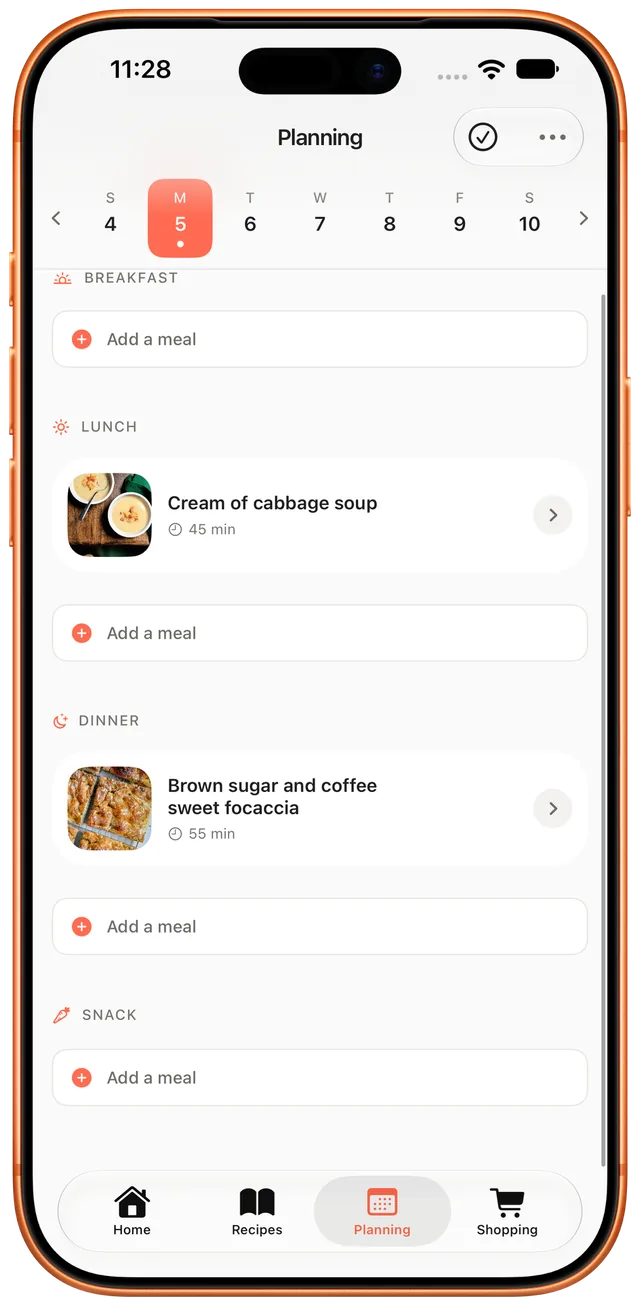Select Sunday 4 in the calendar
Screen dimensions: 640x1306
coord(110,213)
